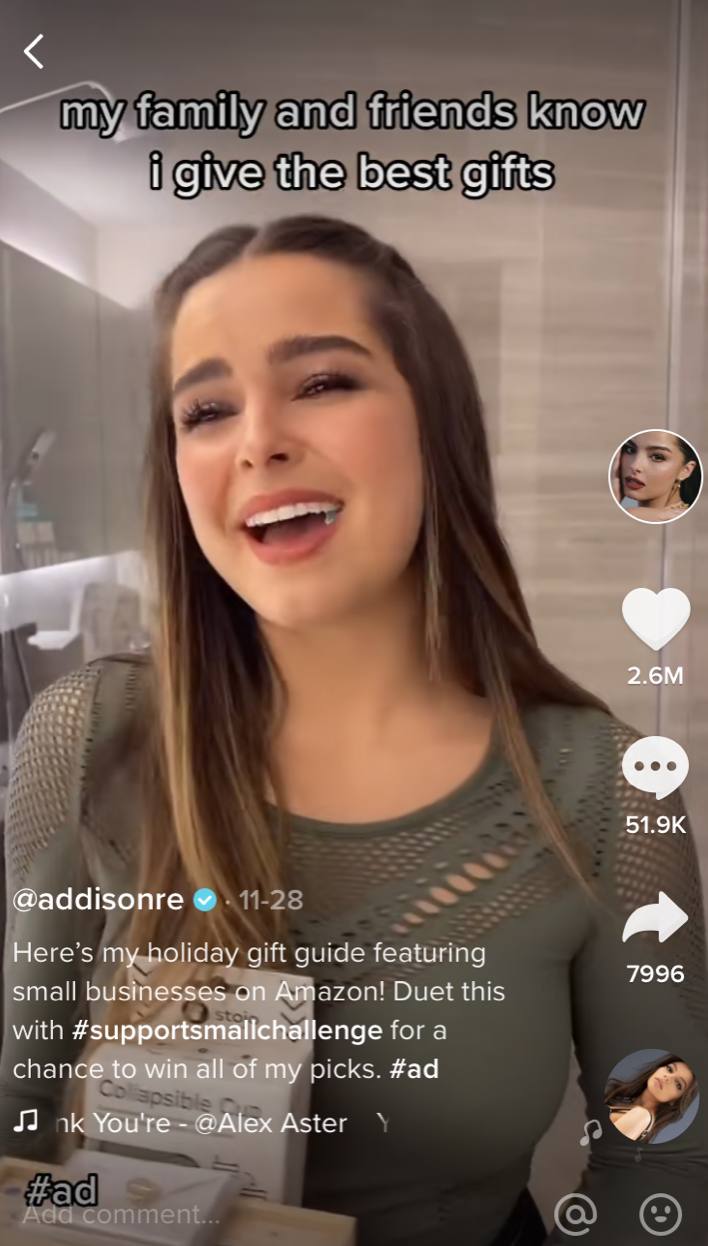Open the #supportsmallchallenge hashtag
Viewport: 708px width, 1246px height.
tap(226, 1030)
